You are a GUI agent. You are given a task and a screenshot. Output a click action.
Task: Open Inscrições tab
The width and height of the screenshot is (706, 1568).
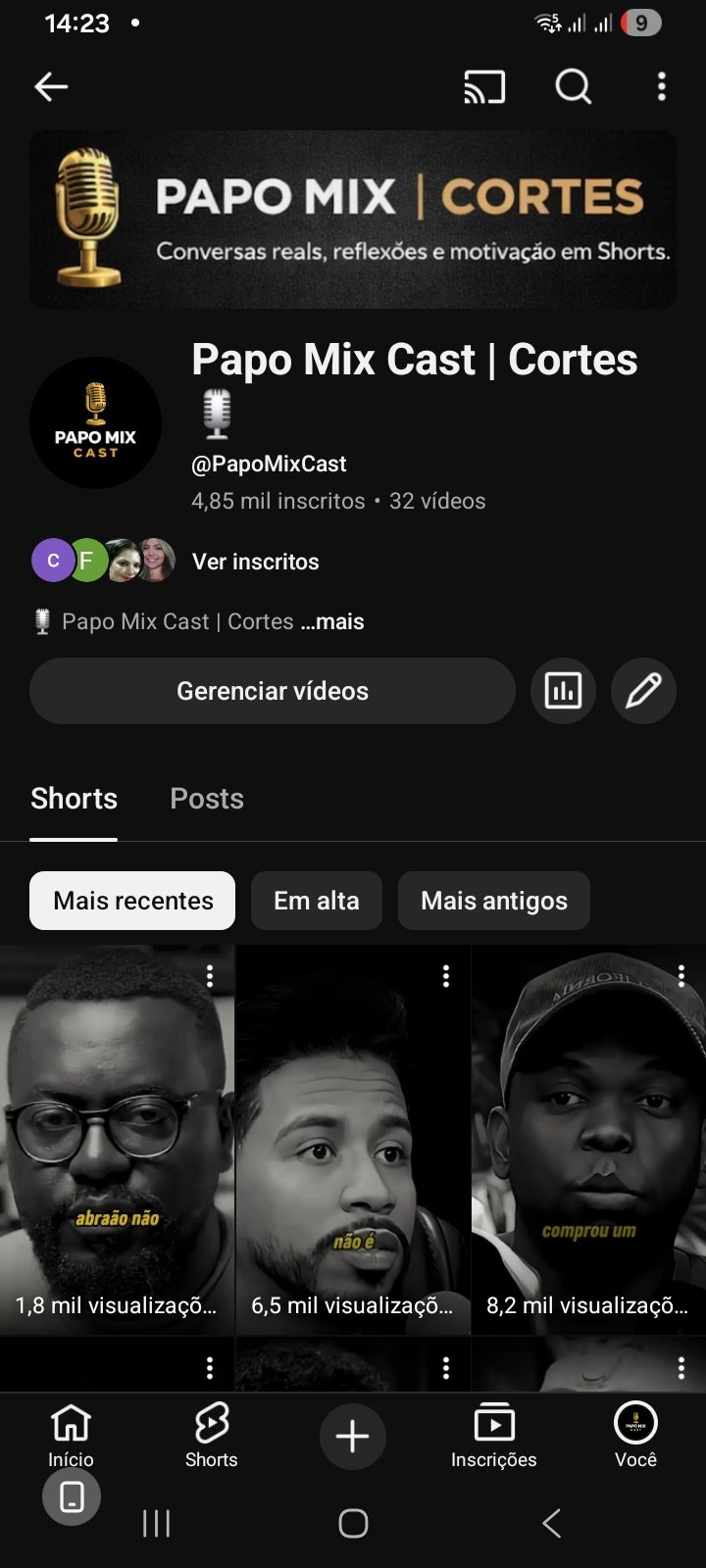[493, 1436]
